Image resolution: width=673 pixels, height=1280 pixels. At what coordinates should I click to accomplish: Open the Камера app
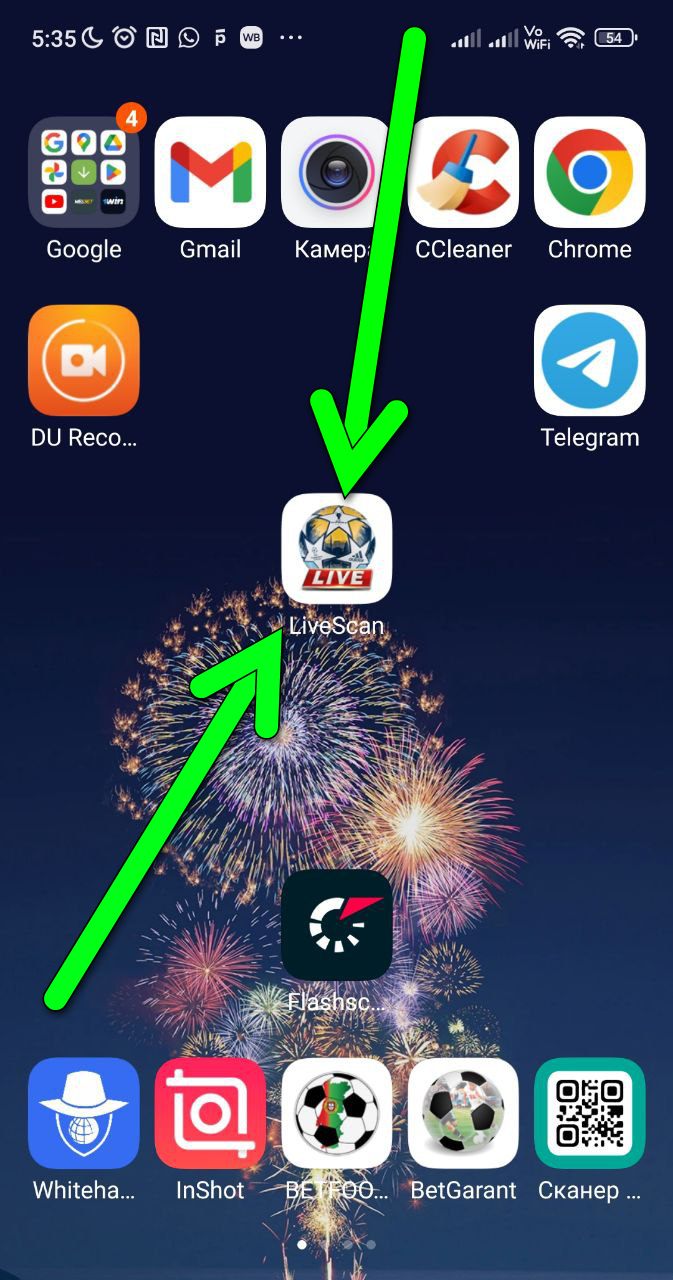pos(336,172)
